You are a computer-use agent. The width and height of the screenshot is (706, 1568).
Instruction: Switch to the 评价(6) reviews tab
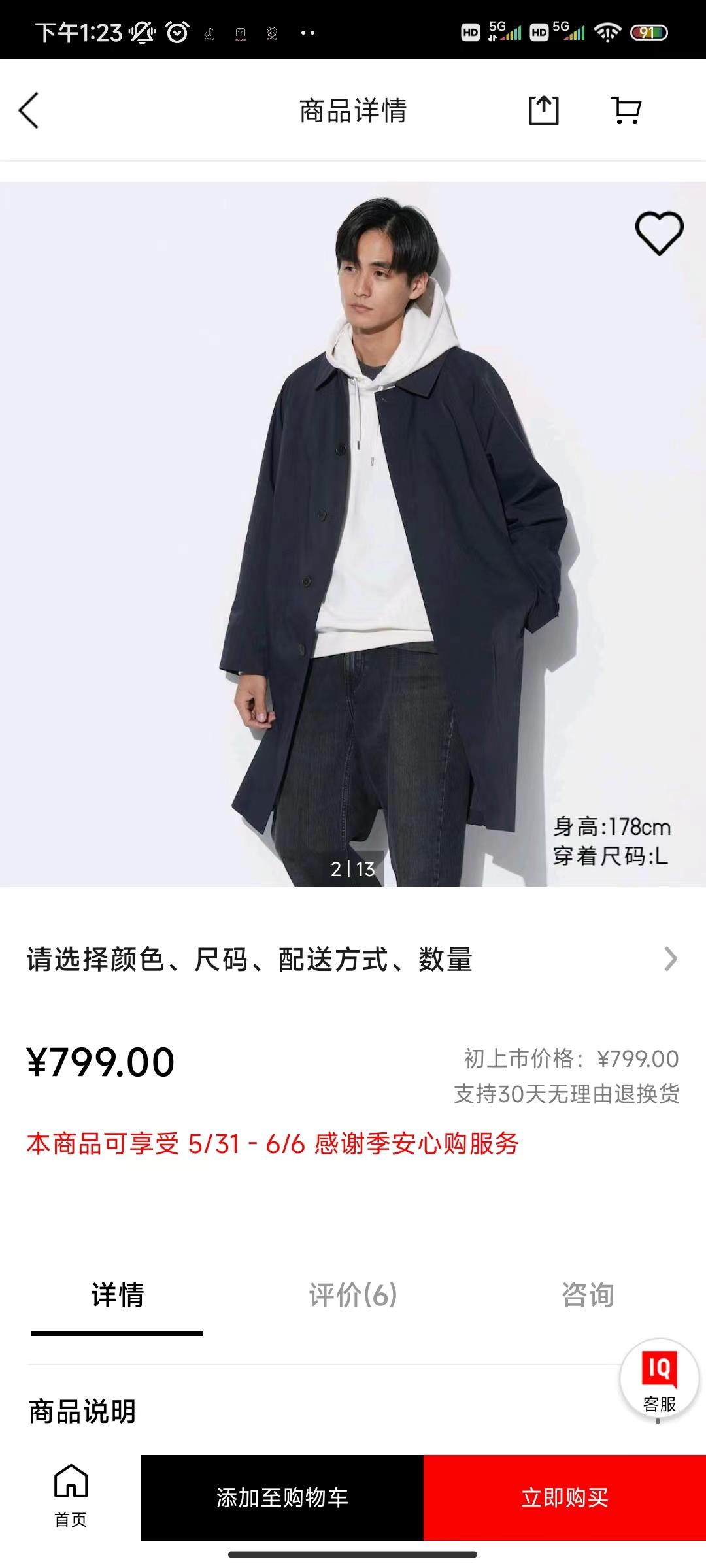[x=353, y=1295]
